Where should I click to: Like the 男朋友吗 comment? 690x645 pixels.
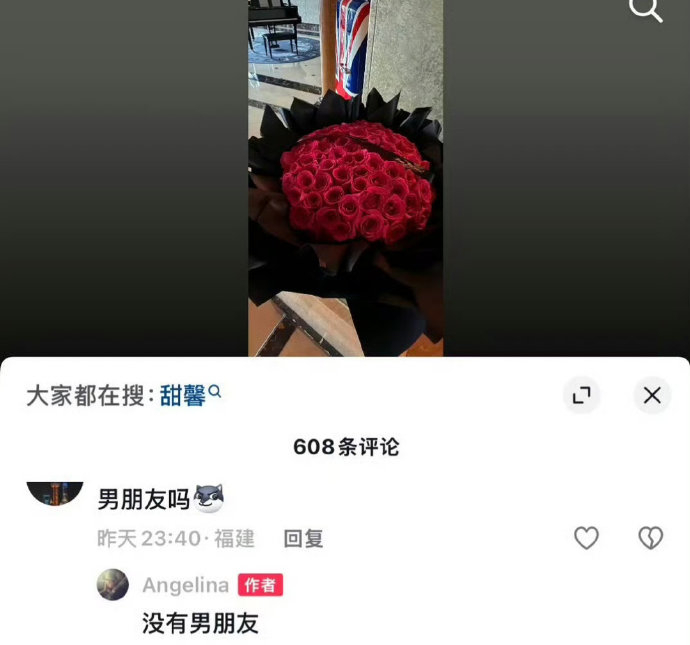[x=586, y=538]
